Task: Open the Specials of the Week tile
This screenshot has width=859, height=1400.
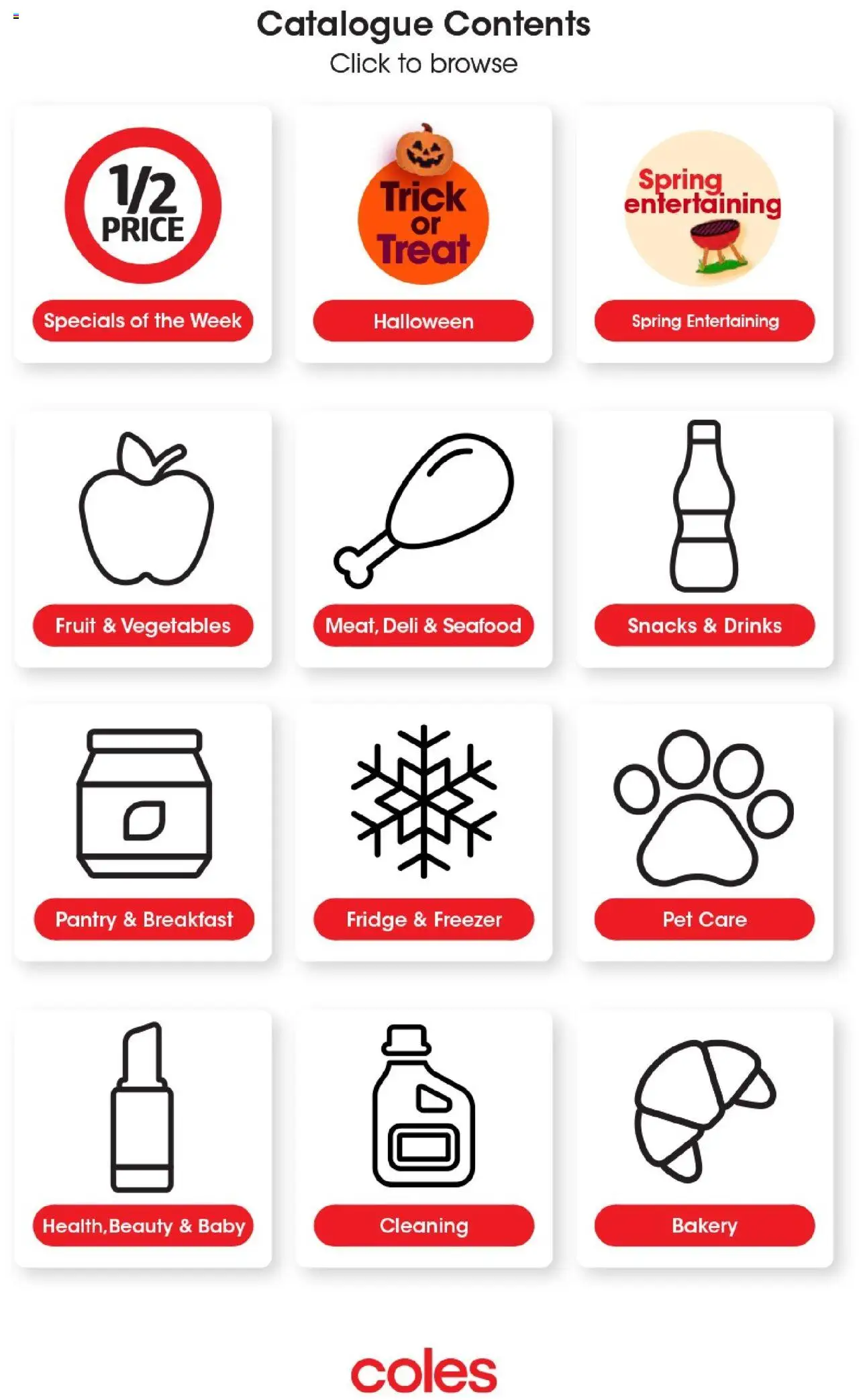Action: 143,320
